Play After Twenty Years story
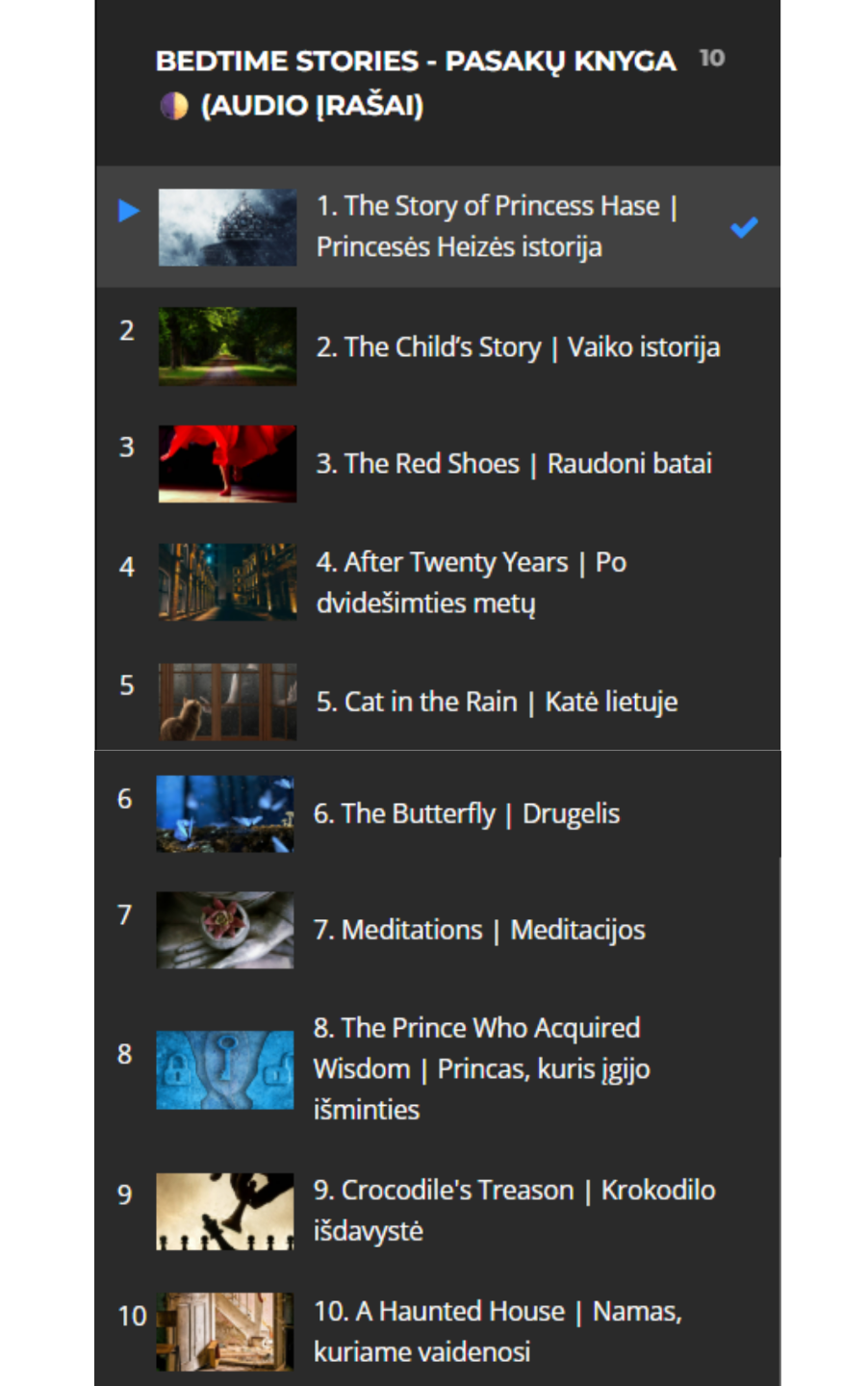The image size is (868, 1386). tap(438, 582)
